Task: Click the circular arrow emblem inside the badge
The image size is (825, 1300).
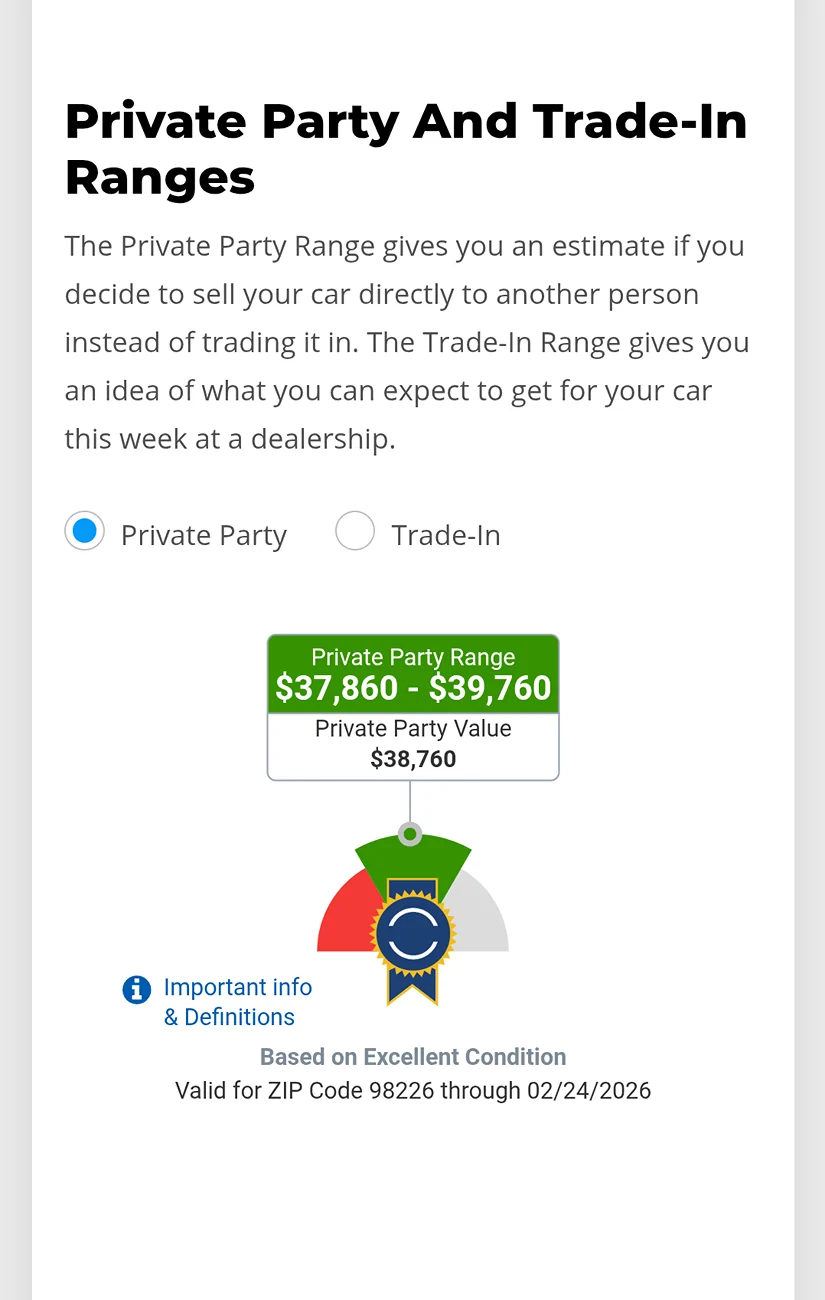Action: pos(413,930)
